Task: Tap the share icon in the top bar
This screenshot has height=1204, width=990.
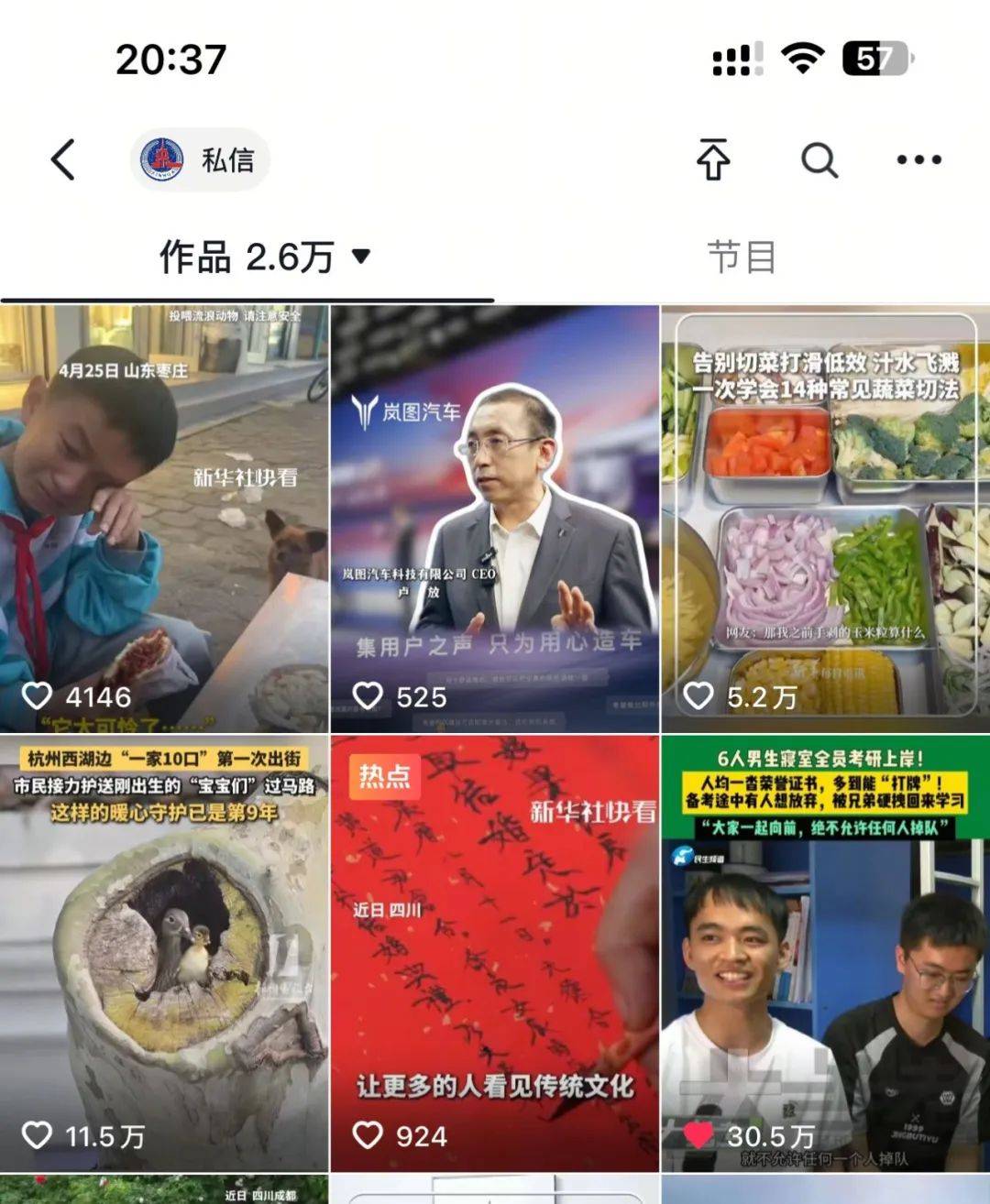Action: [713, 160]
